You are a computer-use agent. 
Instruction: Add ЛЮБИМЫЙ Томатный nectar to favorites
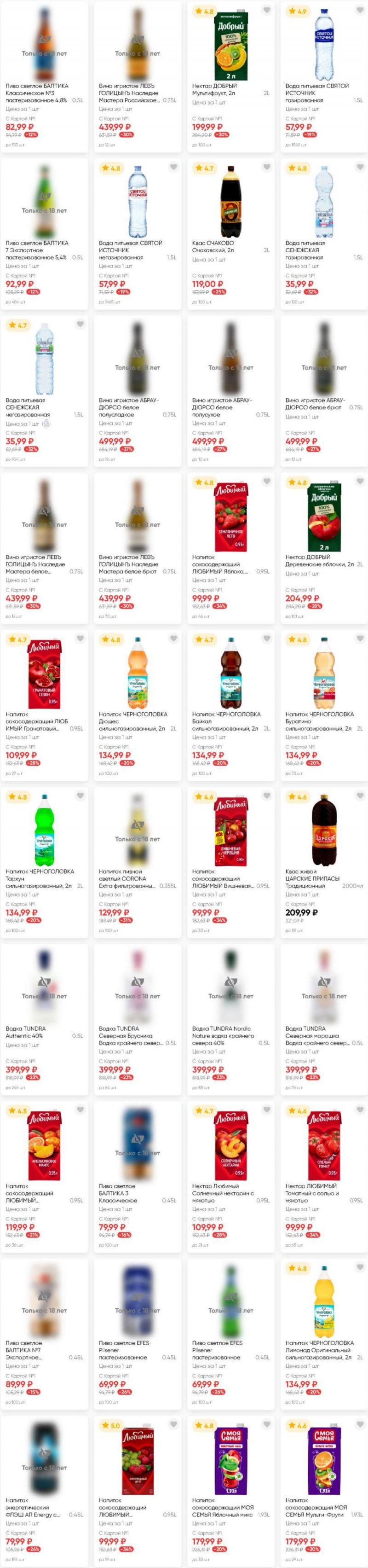pos(360,1109)
